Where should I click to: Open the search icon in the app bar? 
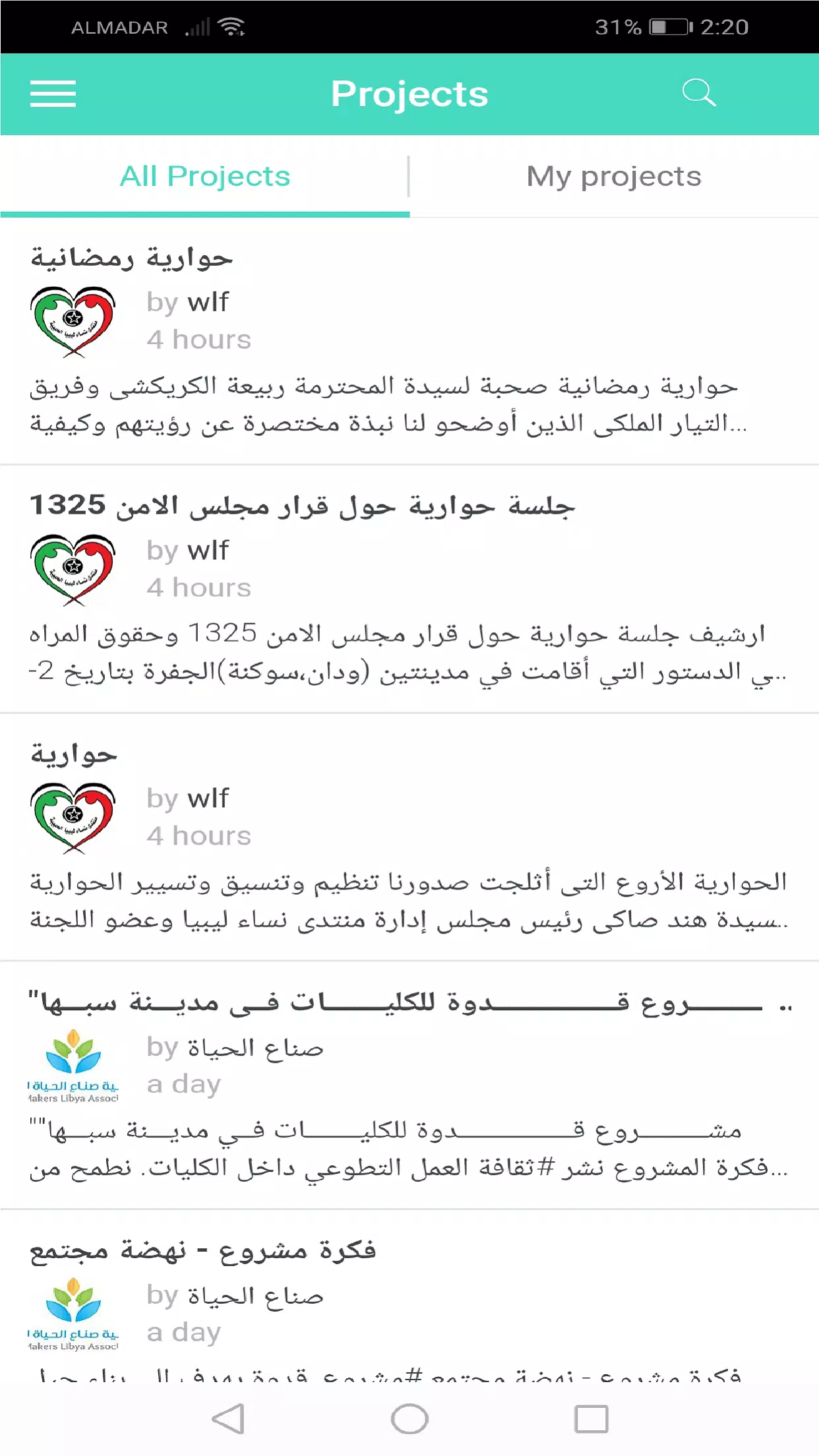[x=698, y=93]
